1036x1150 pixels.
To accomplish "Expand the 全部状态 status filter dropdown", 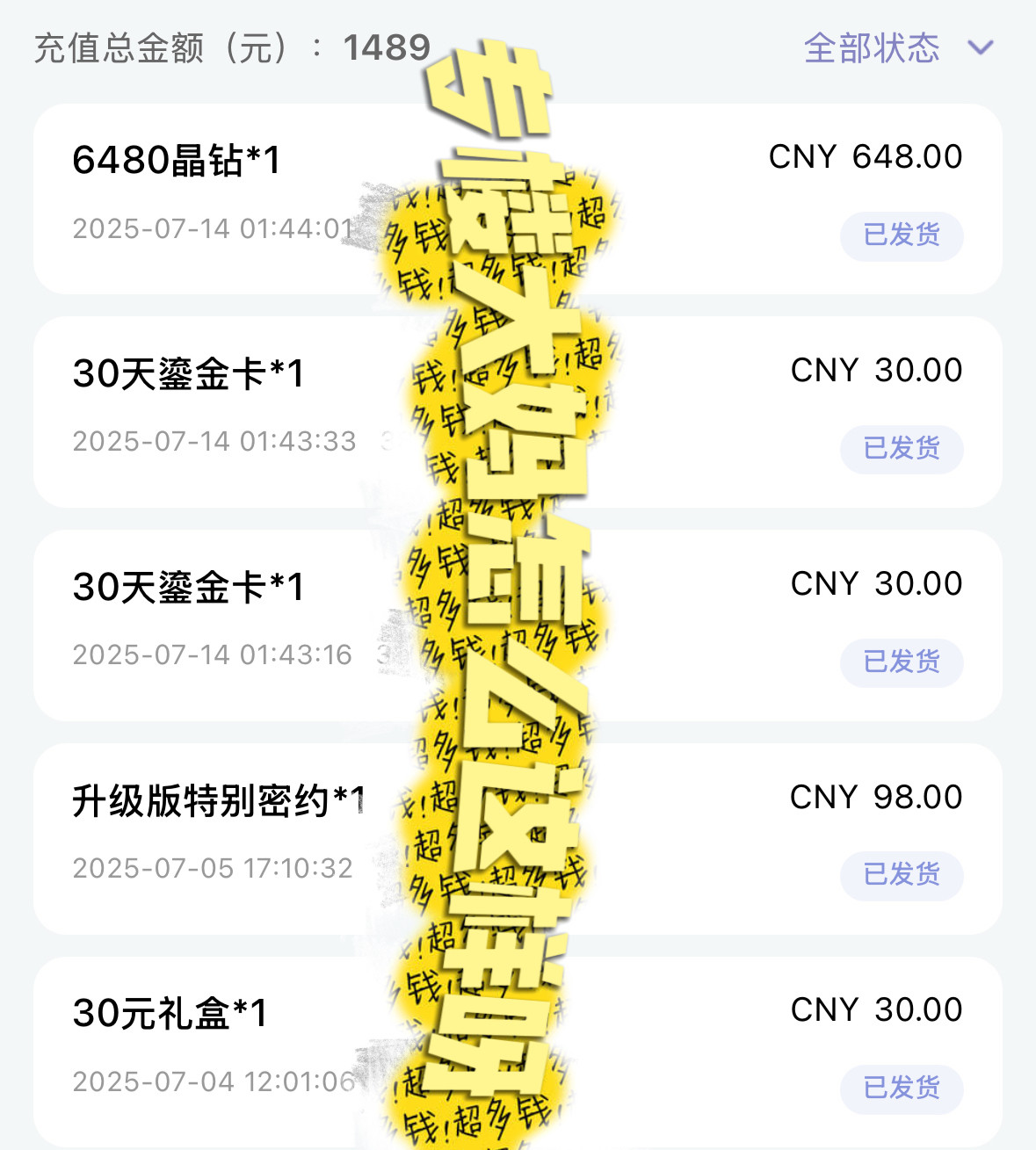I will click(x=898, y=47).
